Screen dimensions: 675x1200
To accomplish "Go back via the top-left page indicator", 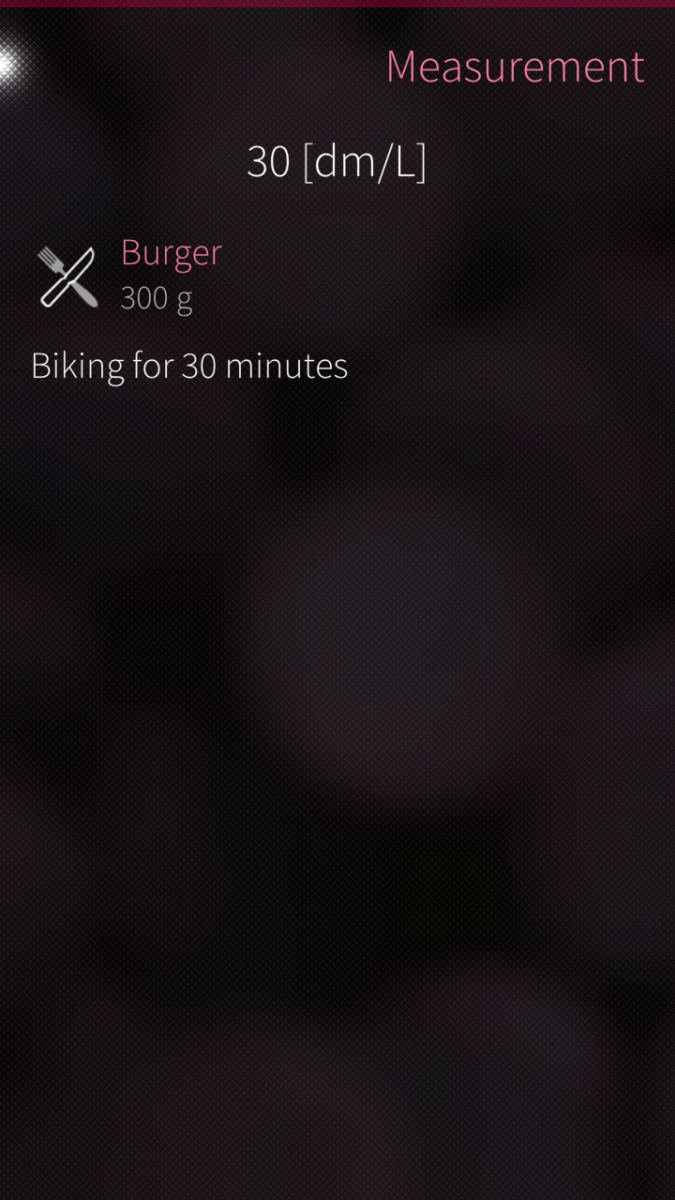I will pyautogui.click(x=8, y=64).
